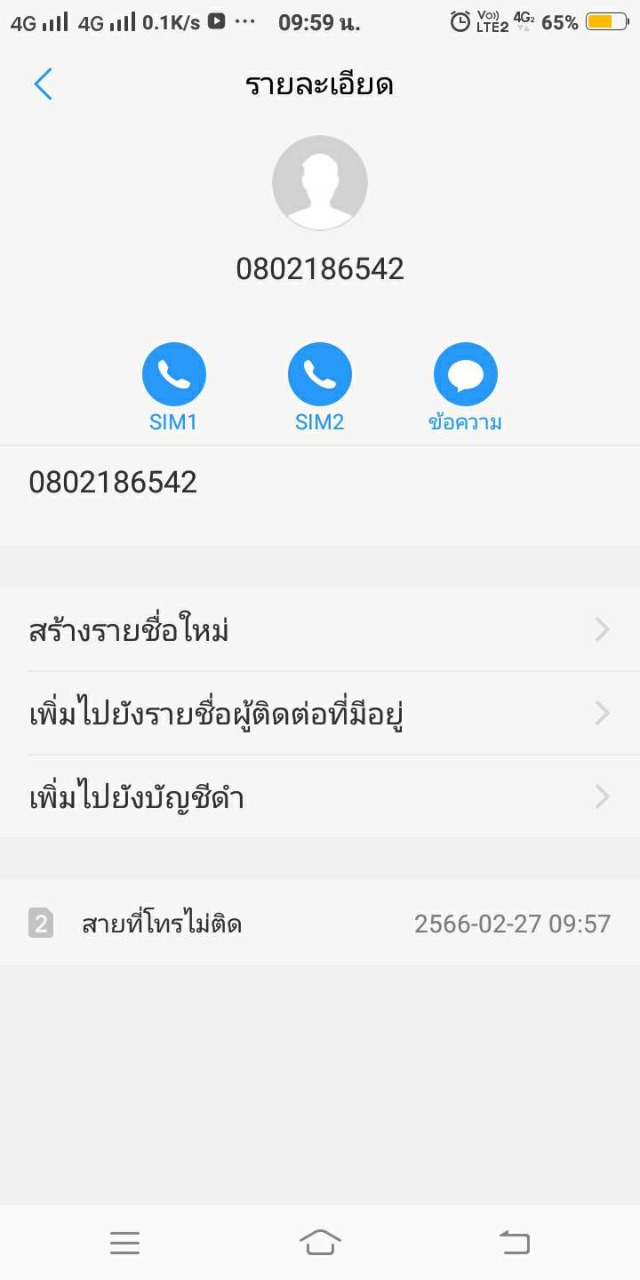This screenshot has height=1280, width=640.
Task: Go back from the details screen
Action: (43, 85)
